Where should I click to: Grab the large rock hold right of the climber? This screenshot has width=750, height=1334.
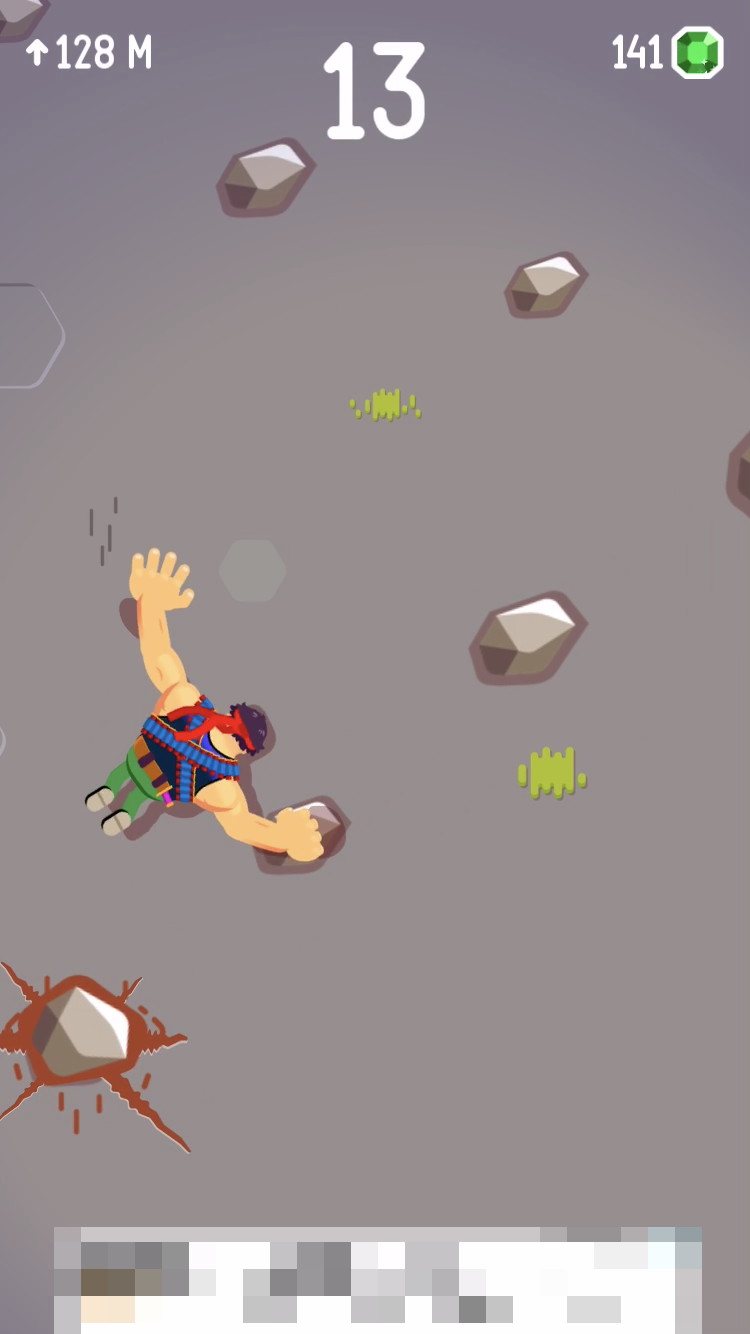click(527, 638)
